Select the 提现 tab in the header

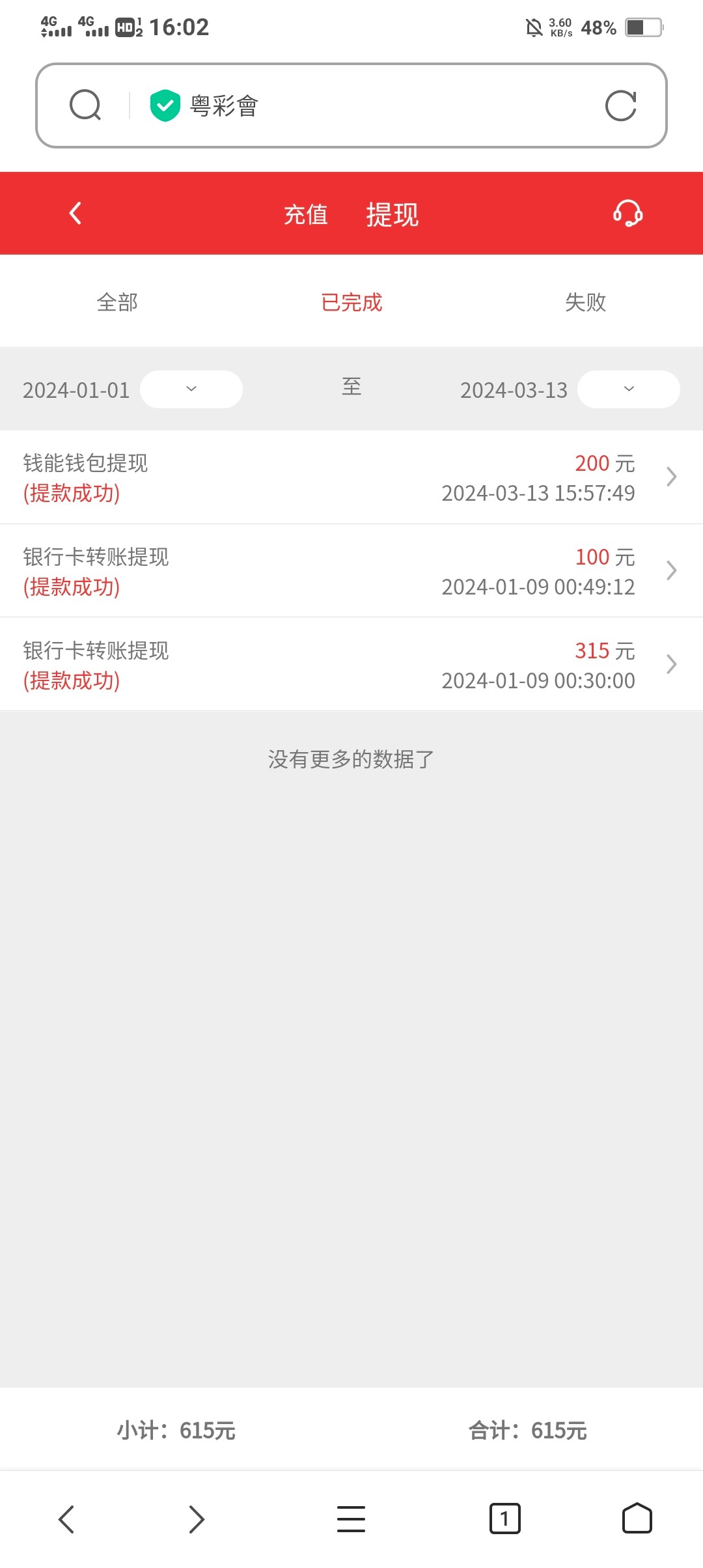coord(392,214)
